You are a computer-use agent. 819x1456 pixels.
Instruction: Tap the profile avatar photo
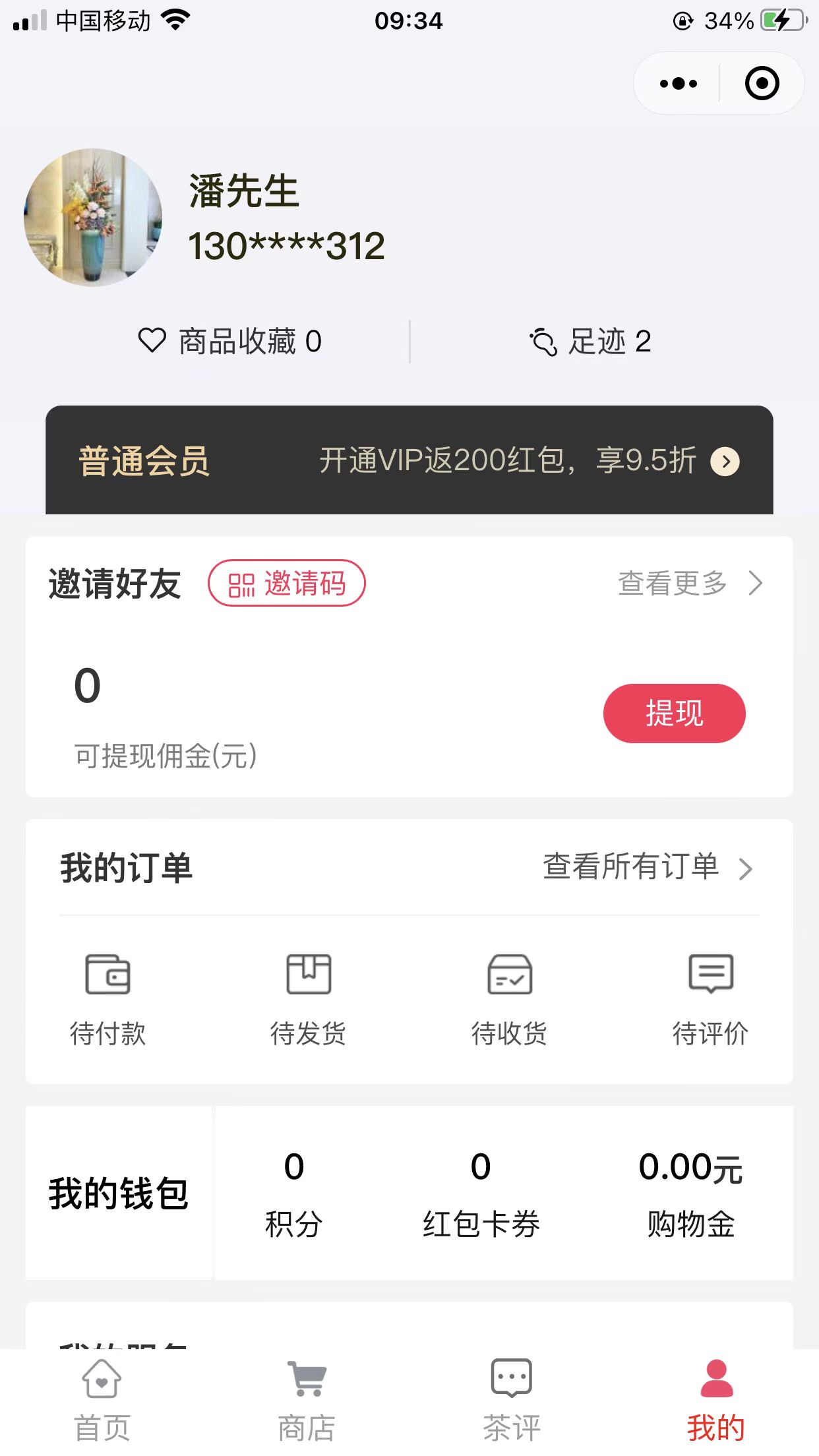pyautogui.click(x=93, y=218)
